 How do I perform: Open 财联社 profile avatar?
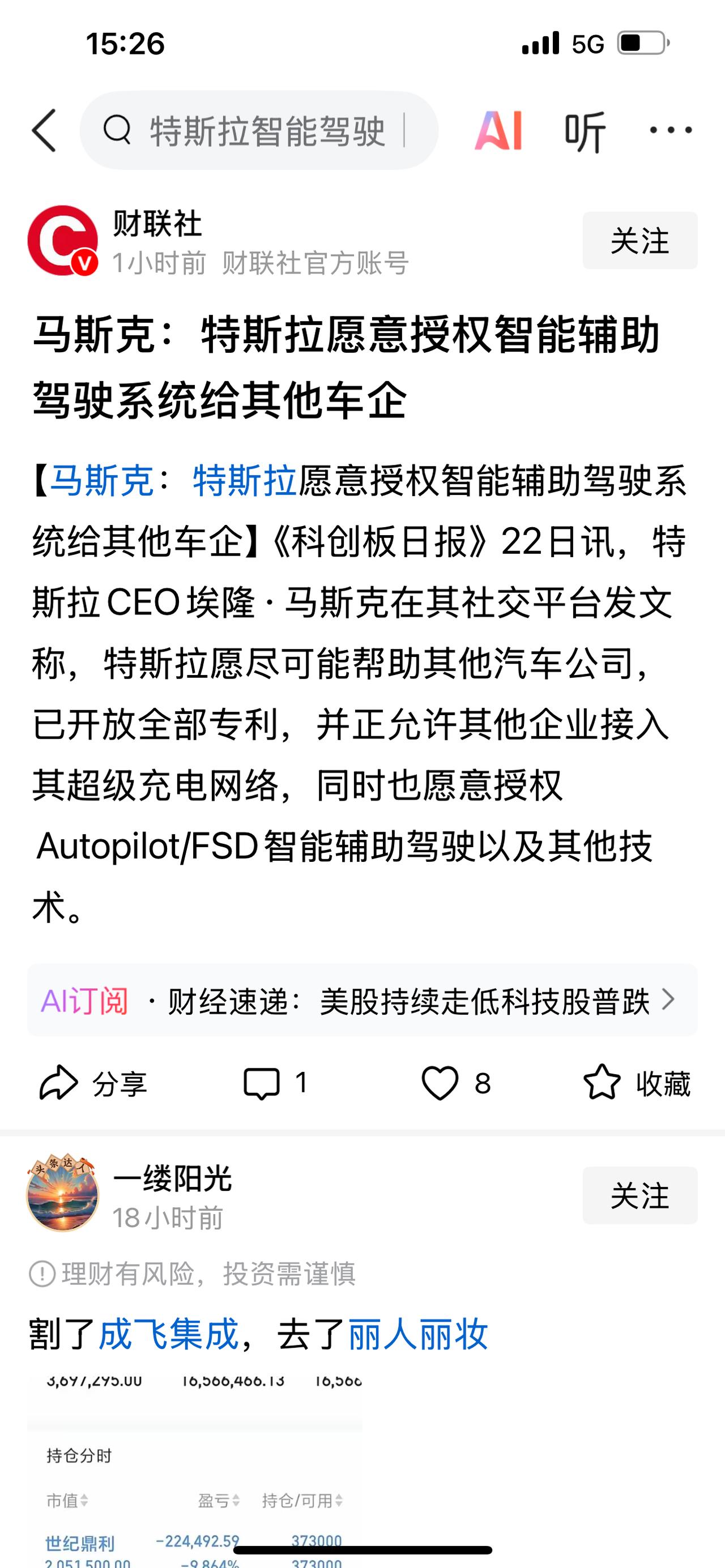(x=63, y=241)
